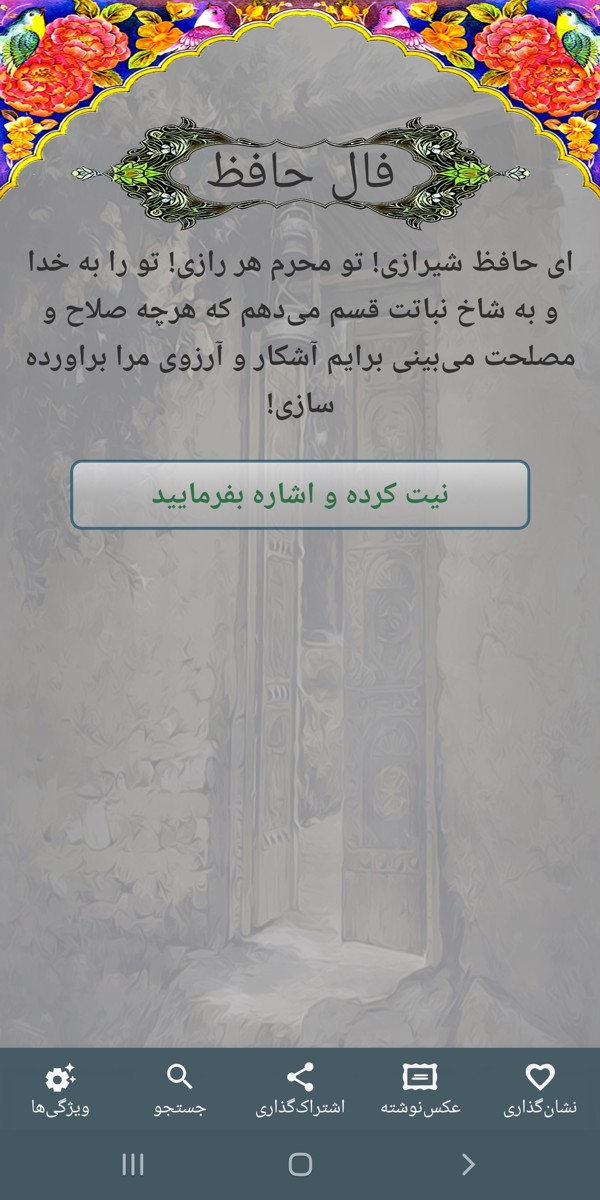Screen dimensions: 600x1200
Task: Bookmark with نشان‌گذاری heart
Action: (x=540, y=1089)
